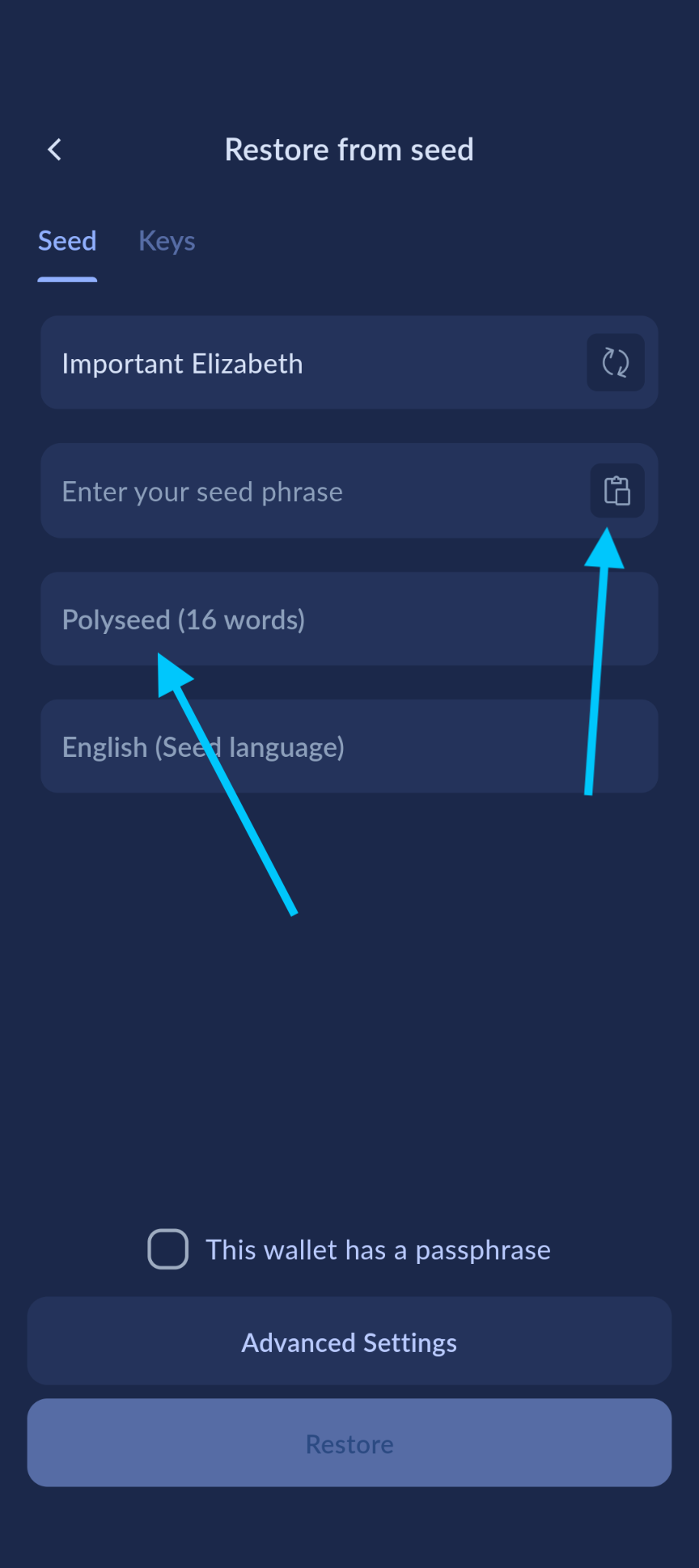
Task: Open Advanced Settings
Action: (349, 1342)
